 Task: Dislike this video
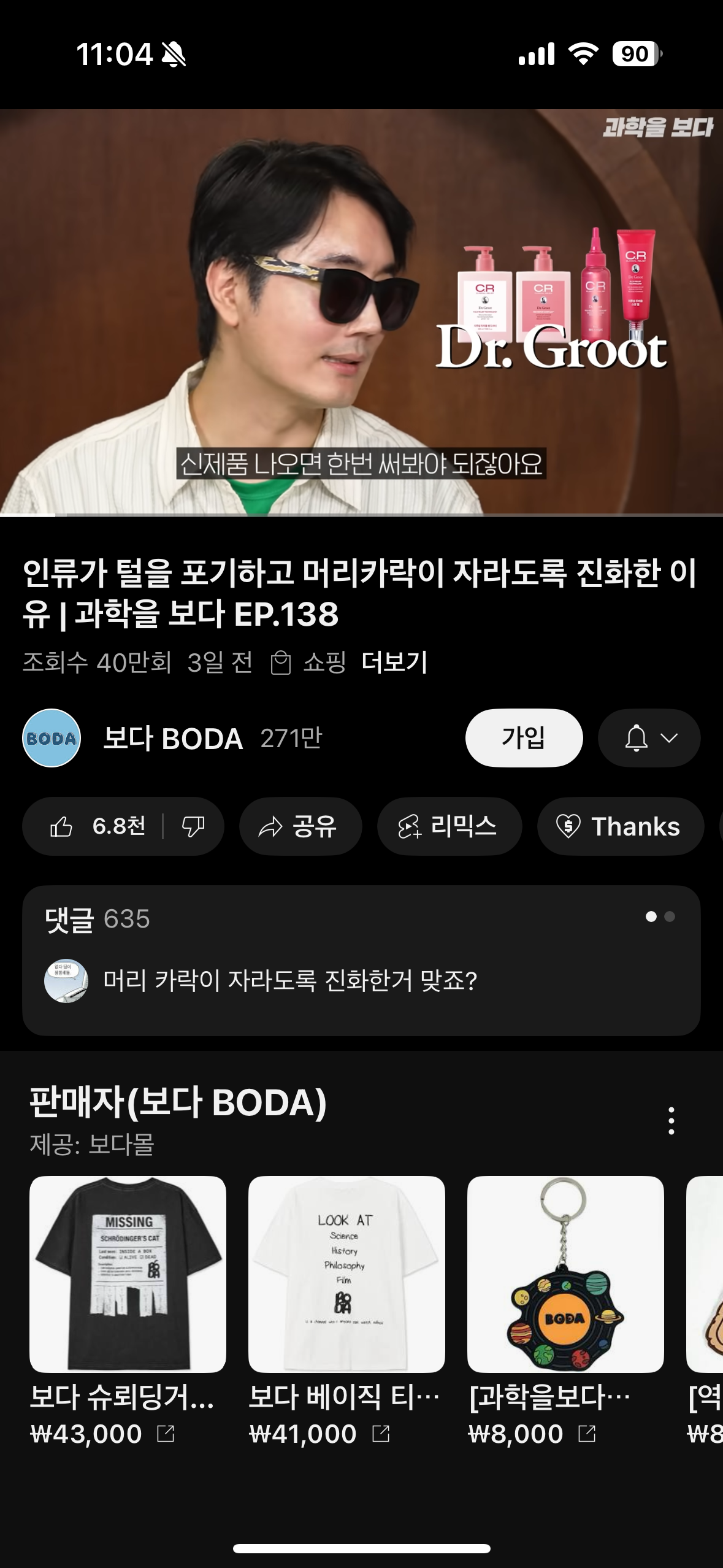coord(193,826)
